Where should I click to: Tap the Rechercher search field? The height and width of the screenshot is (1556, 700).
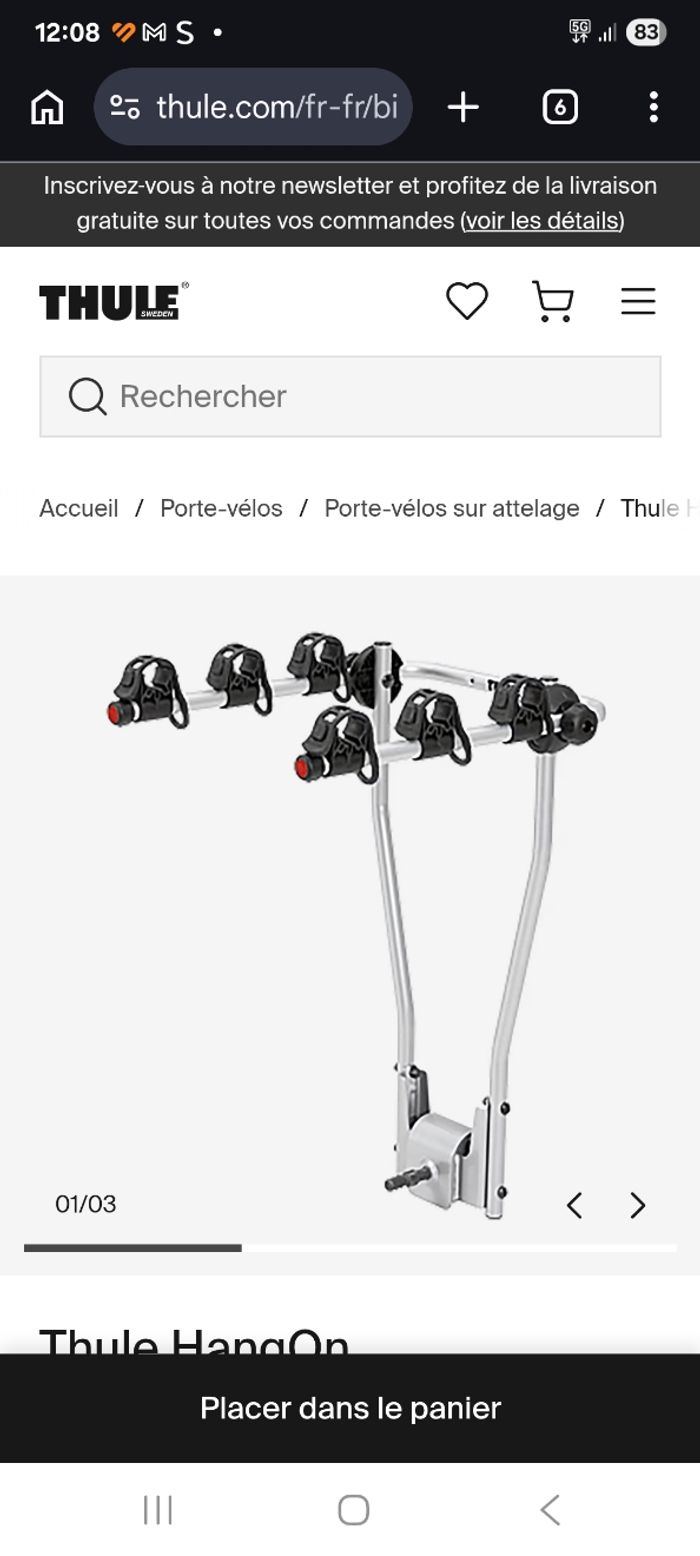click(350, 396)
